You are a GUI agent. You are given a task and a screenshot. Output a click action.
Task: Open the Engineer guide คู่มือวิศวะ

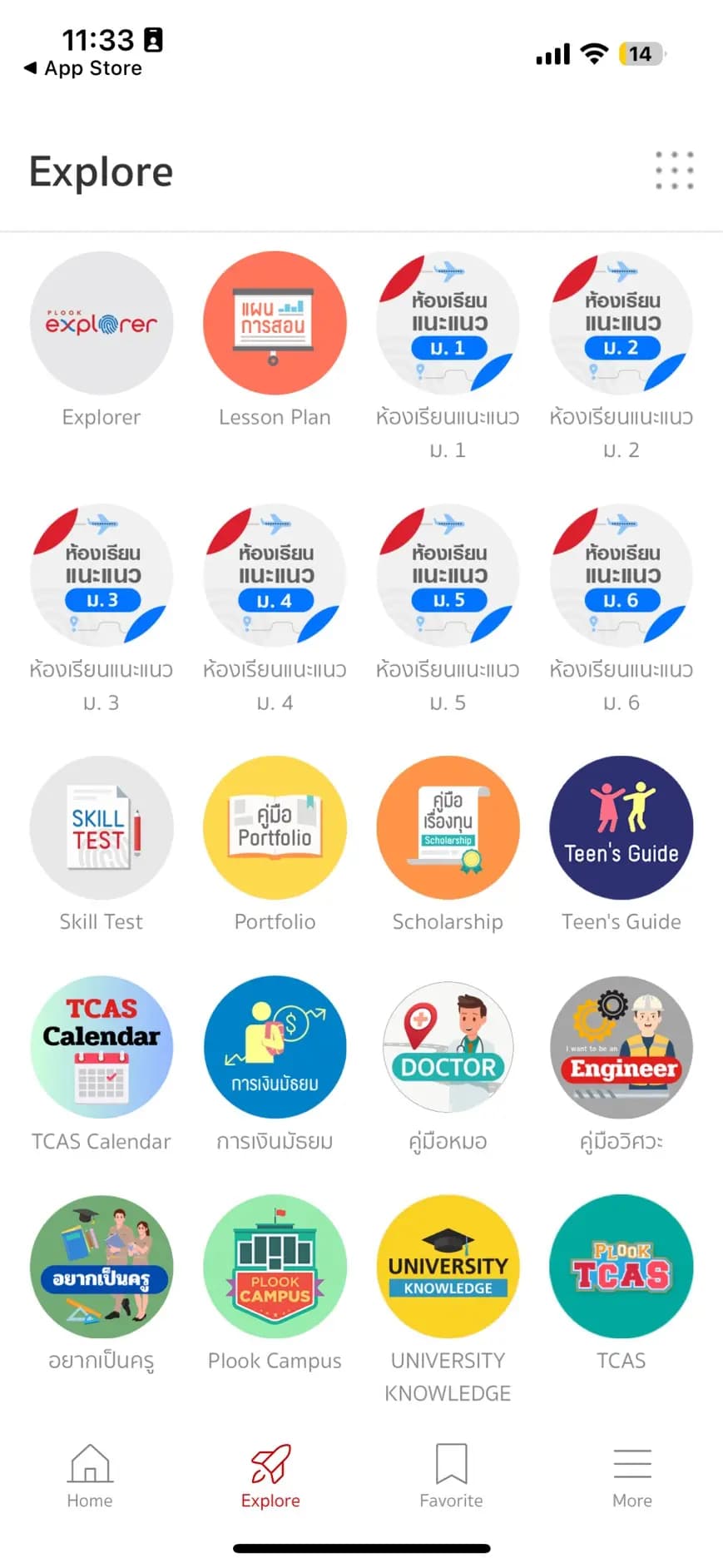coord(621,1047)
